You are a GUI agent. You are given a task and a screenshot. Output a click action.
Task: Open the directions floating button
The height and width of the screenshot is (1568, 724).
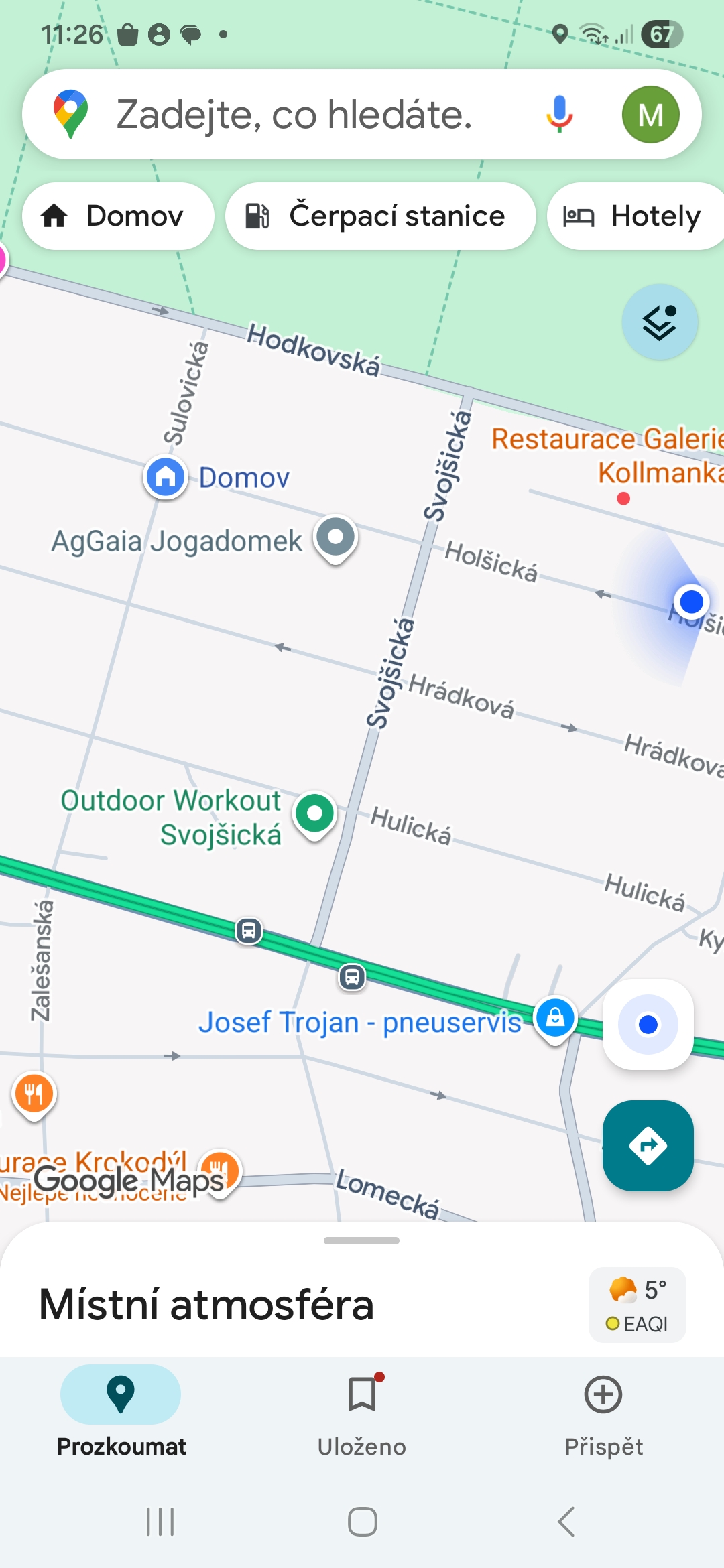pos(648,1145)
